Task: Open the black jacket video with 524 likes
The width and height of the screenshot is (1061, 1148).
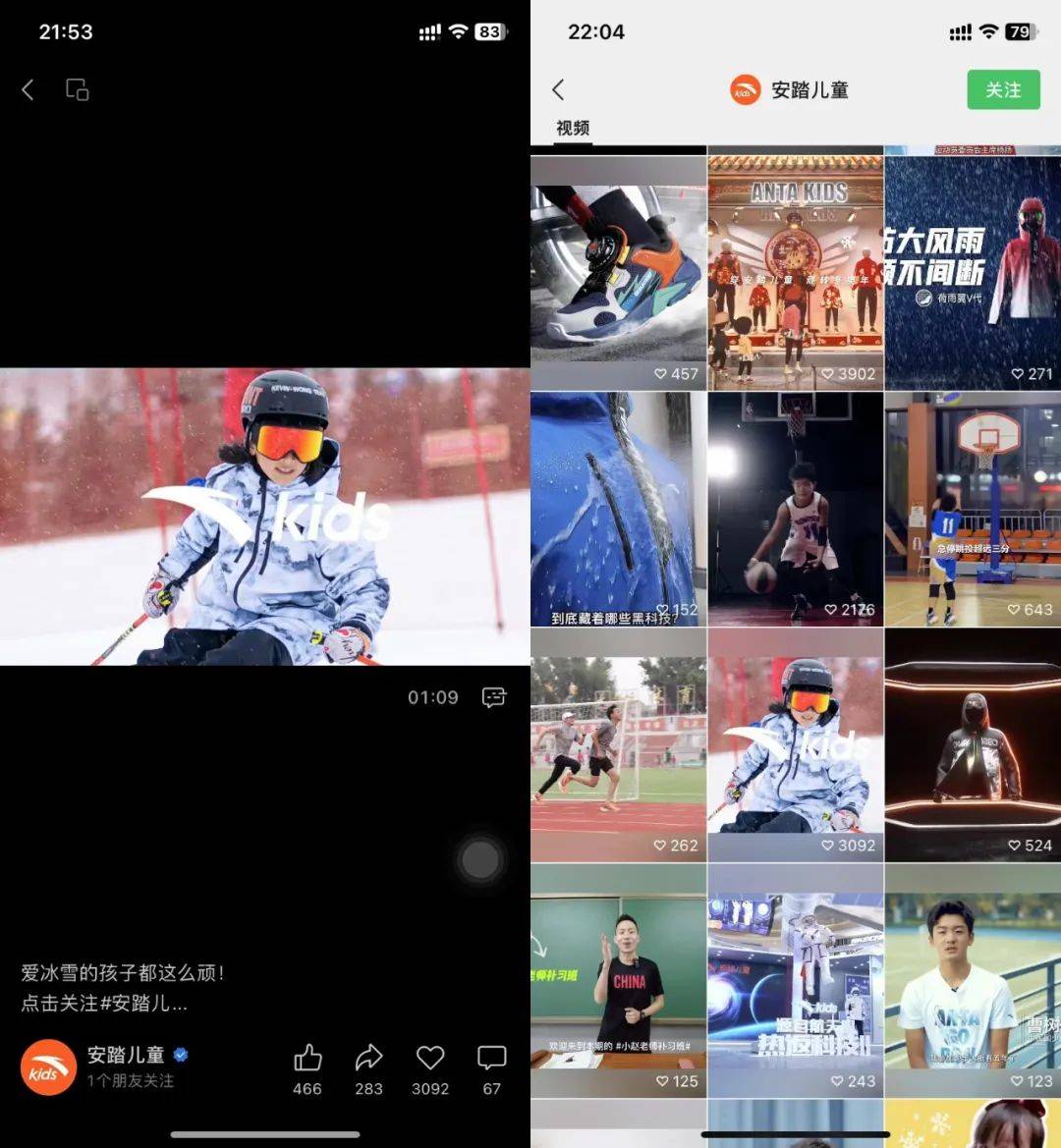Action: (x=973, y=744)
